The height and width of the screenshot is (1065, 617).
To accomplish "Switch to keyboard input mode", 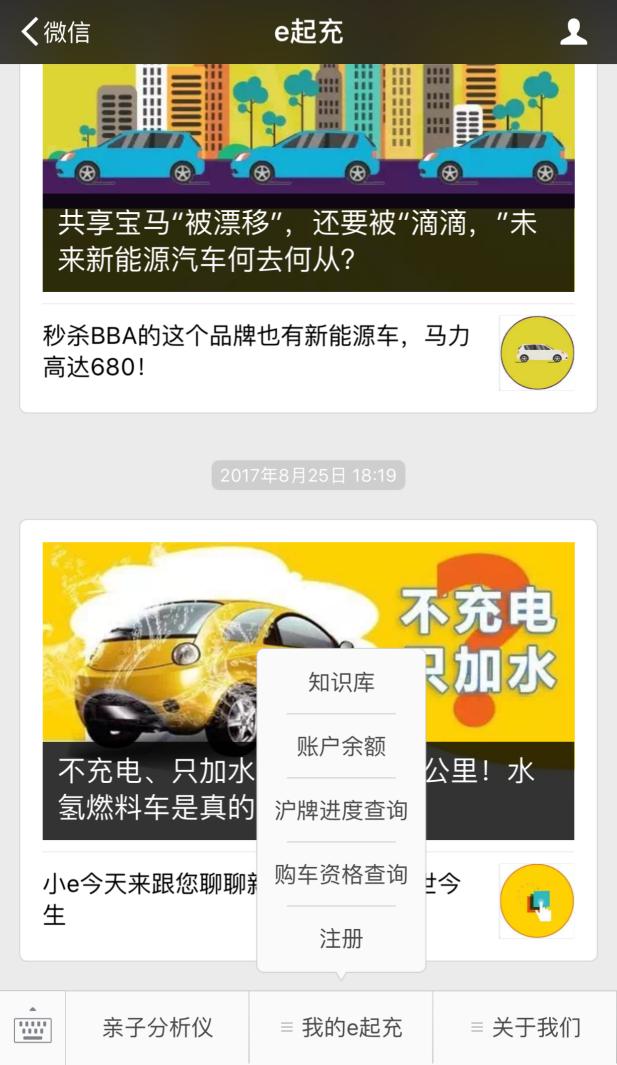I will point(33,1027).
